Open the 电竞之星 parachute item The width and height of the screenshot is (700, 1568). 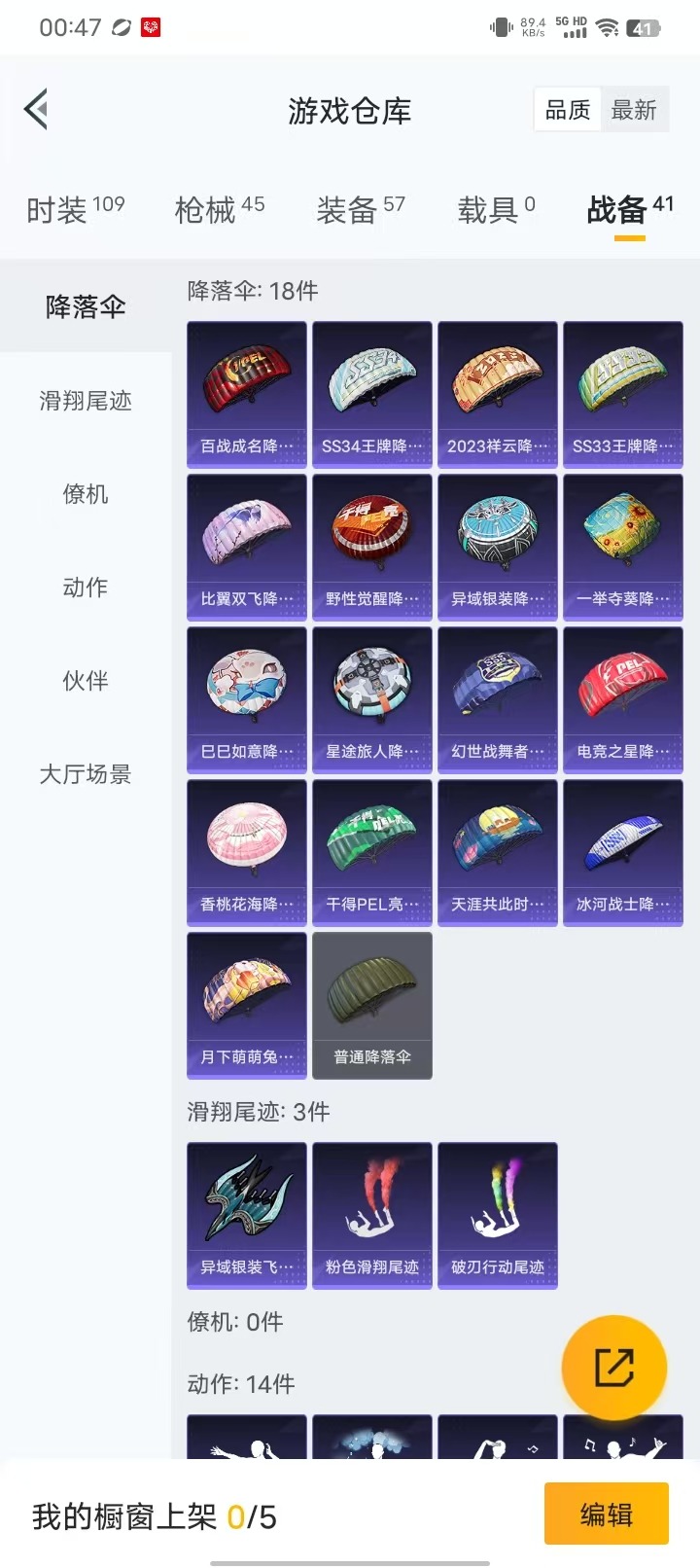point(623,699)
